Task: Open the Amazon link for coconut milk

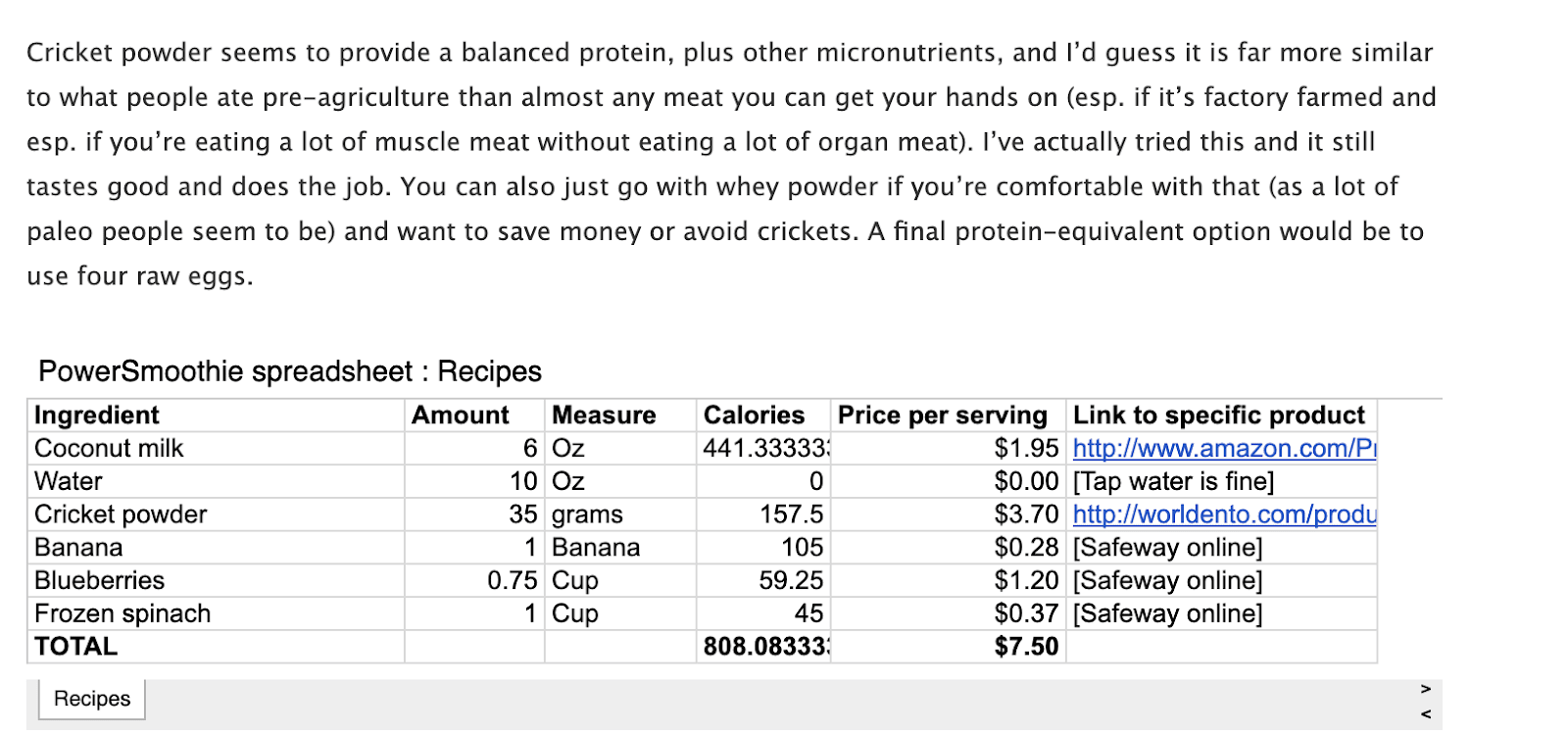Action: [1223, 449]
